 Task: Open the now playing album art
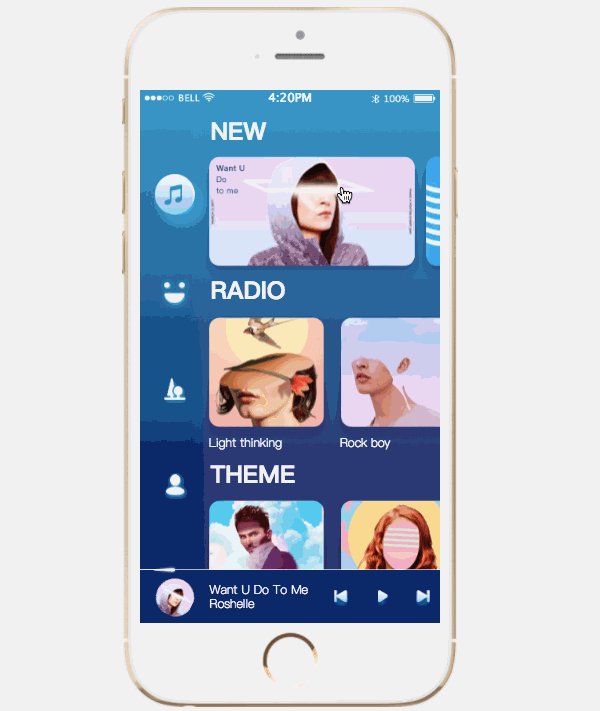[175, 597]
